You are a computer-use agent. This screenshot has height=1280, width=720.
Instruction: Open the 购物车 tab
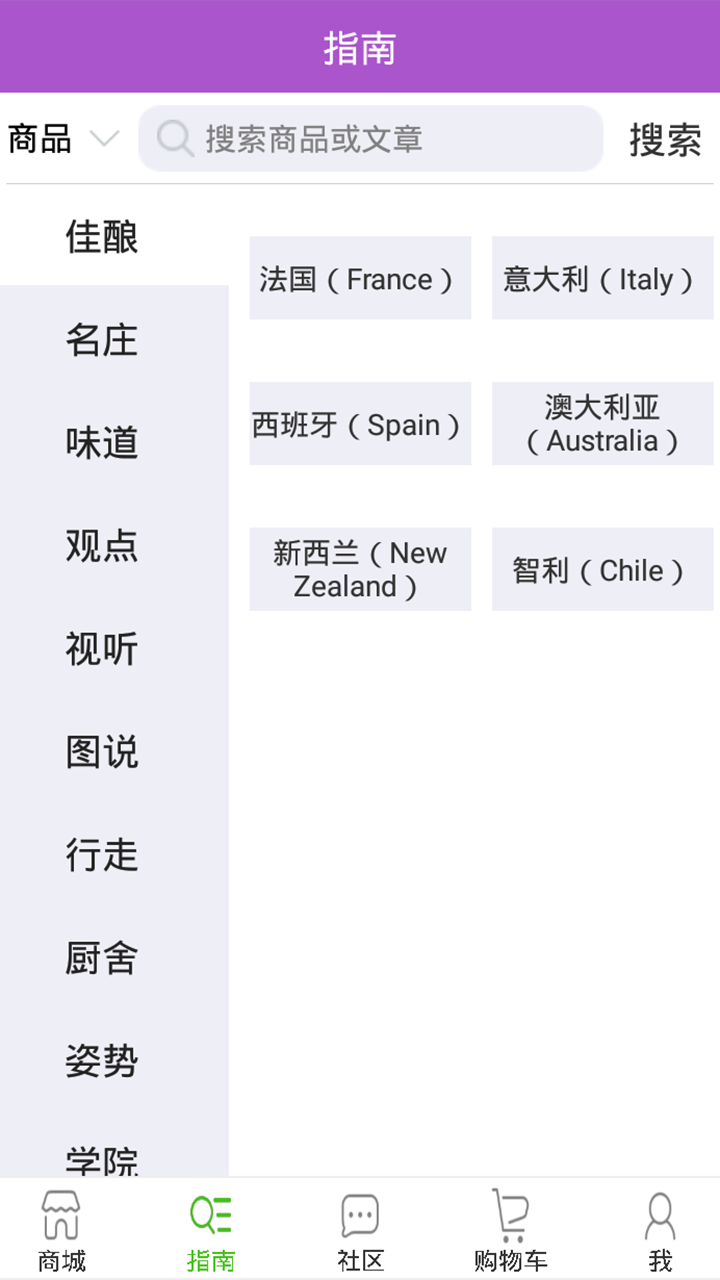(510, 1230)
